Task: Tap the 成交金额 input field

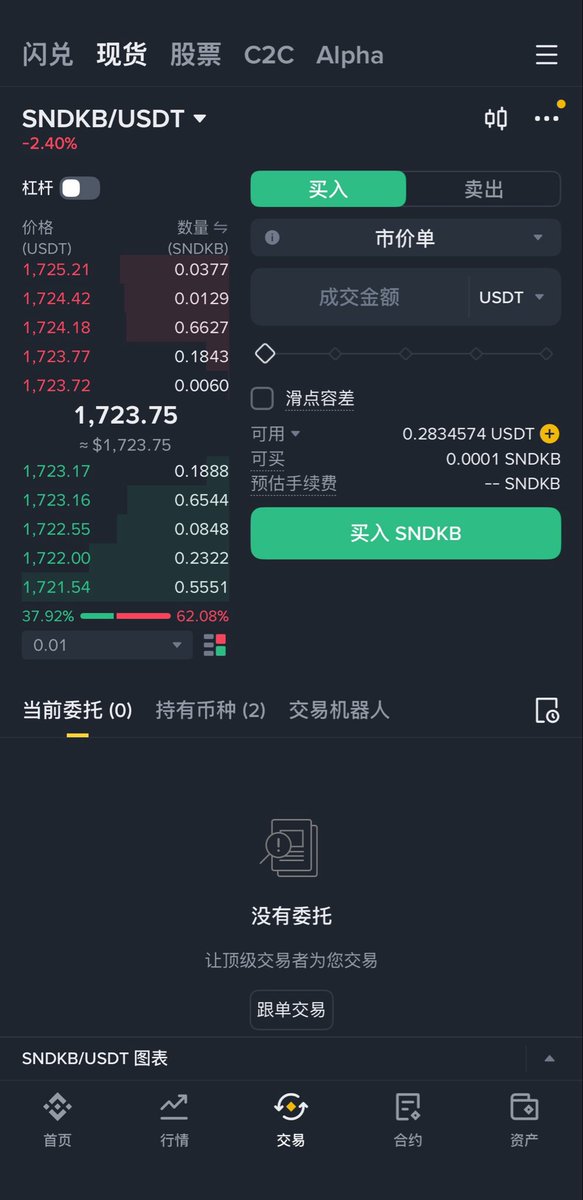Action: pos(359,297)
